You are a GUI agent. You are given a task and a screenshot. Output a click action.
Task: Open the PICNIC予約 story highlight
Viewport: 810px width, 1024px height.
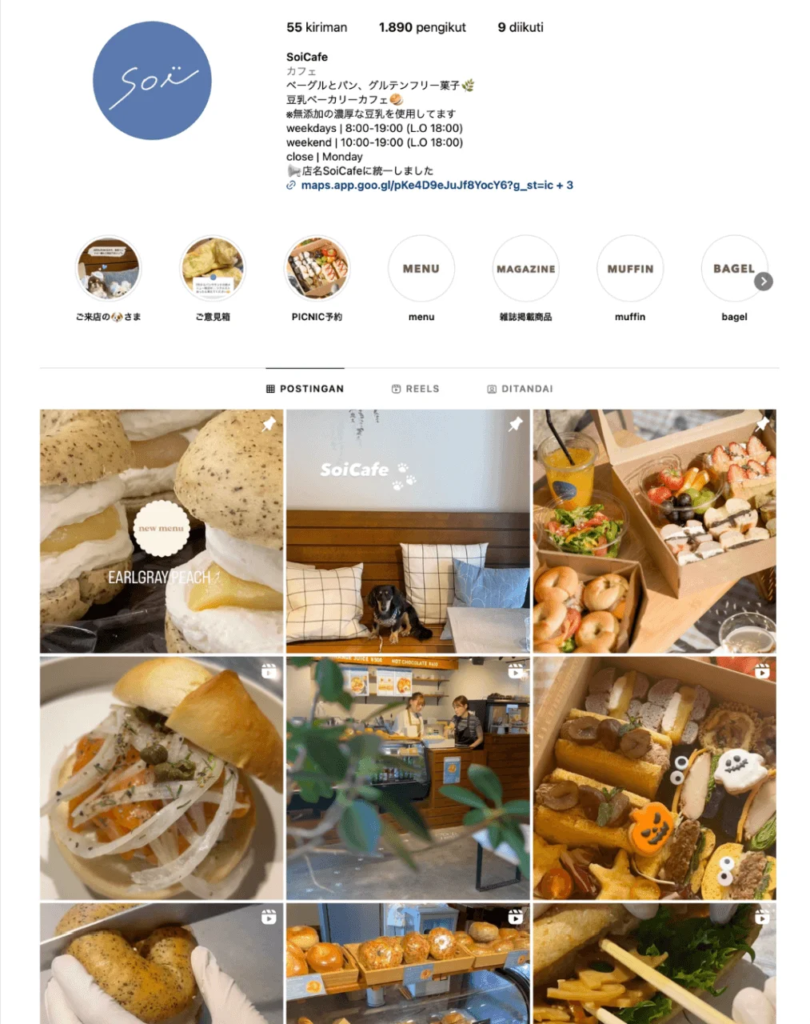point(317,268)
